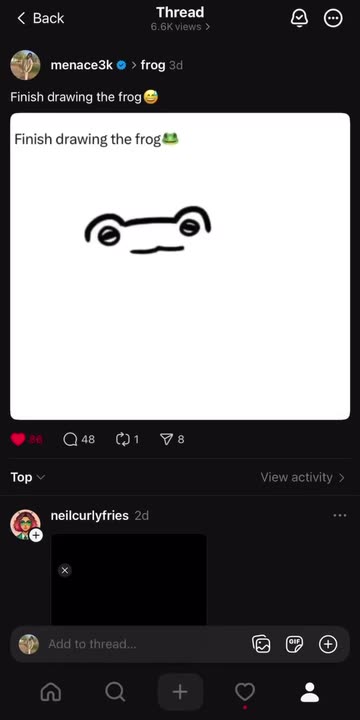Follow neilcurlyfries via the plus badge

click(x=36, y=535)
